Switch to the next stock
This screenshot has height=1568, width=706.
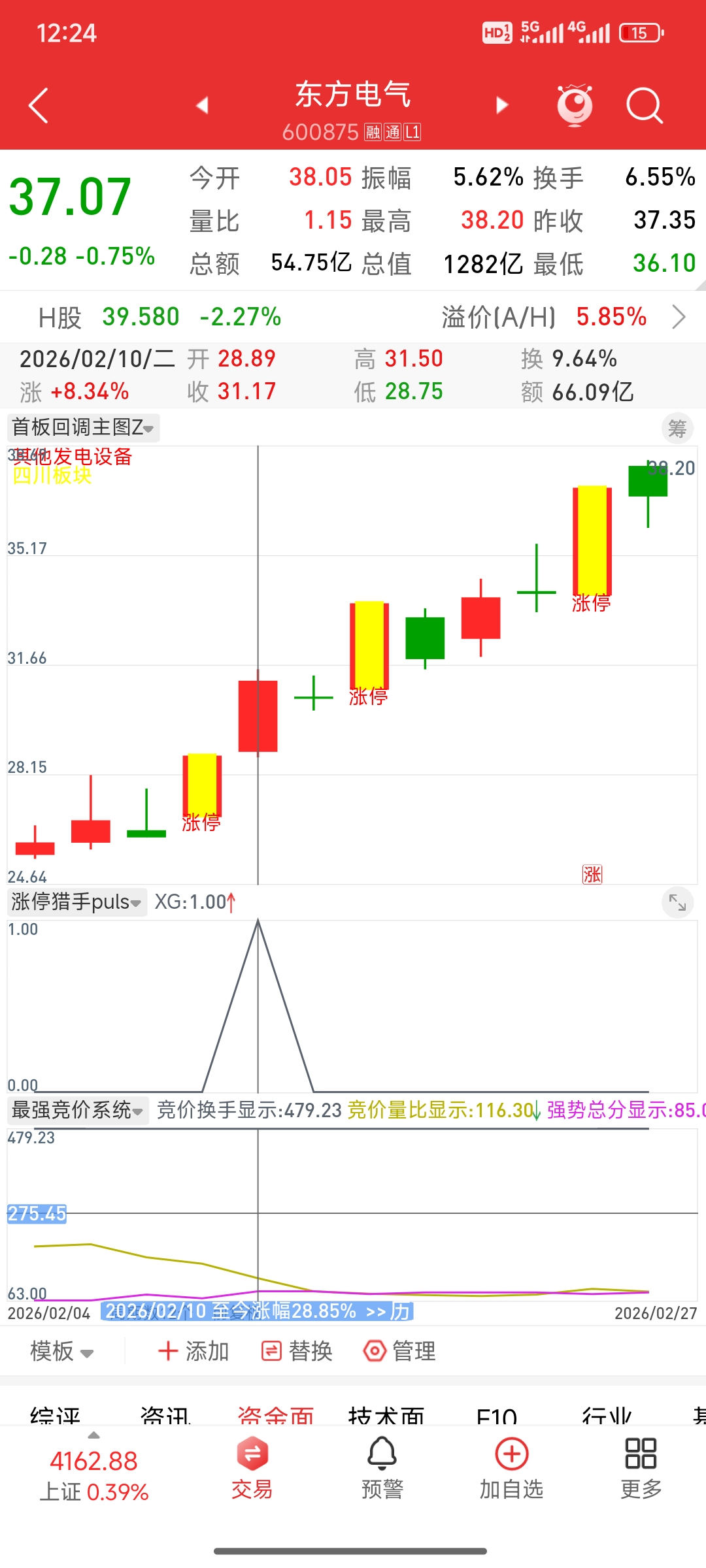click(x=501, y=105)
